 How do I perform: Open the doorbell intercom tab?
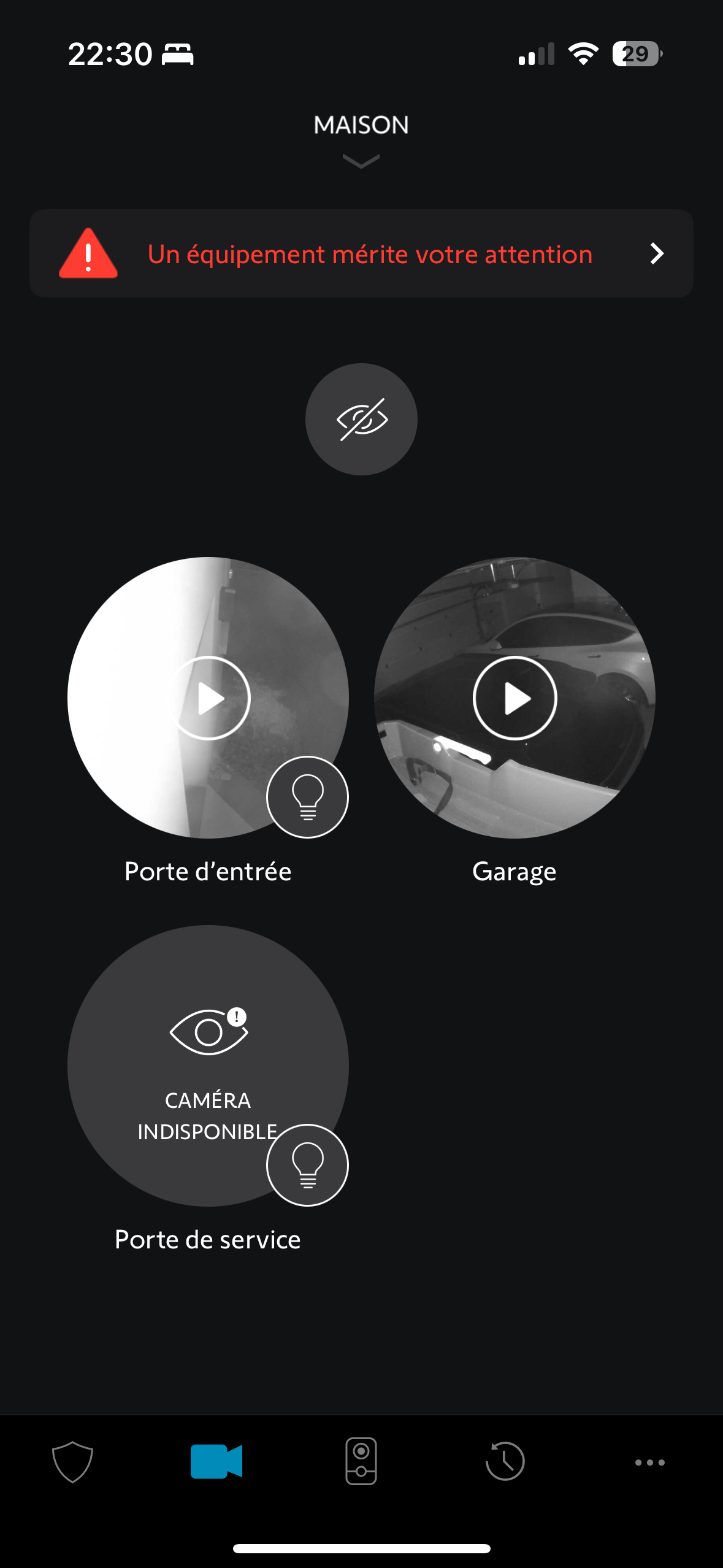361,1461
